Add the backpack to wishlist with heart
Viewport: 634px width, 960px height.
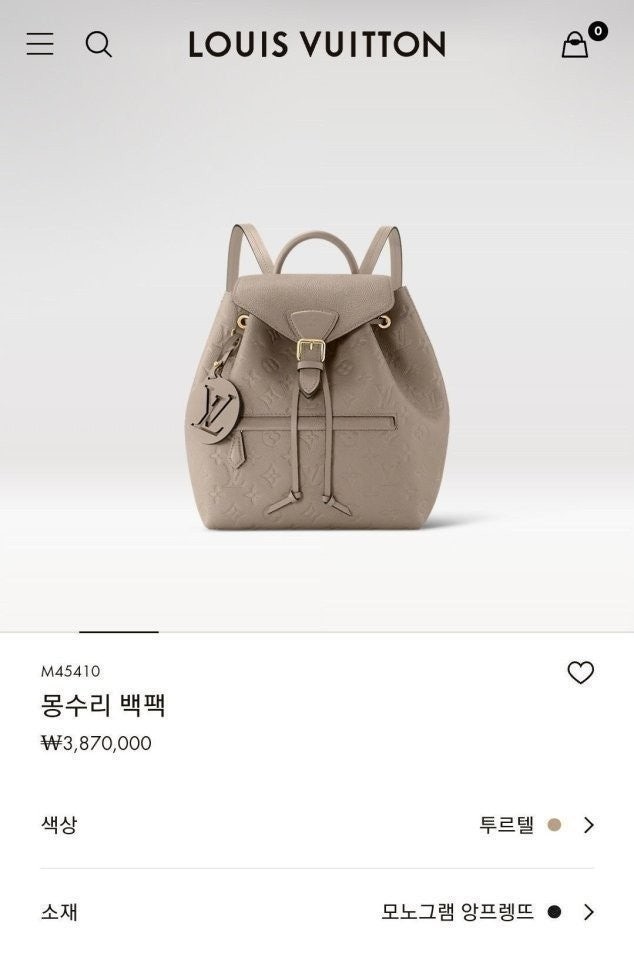[x=580, y=673]
